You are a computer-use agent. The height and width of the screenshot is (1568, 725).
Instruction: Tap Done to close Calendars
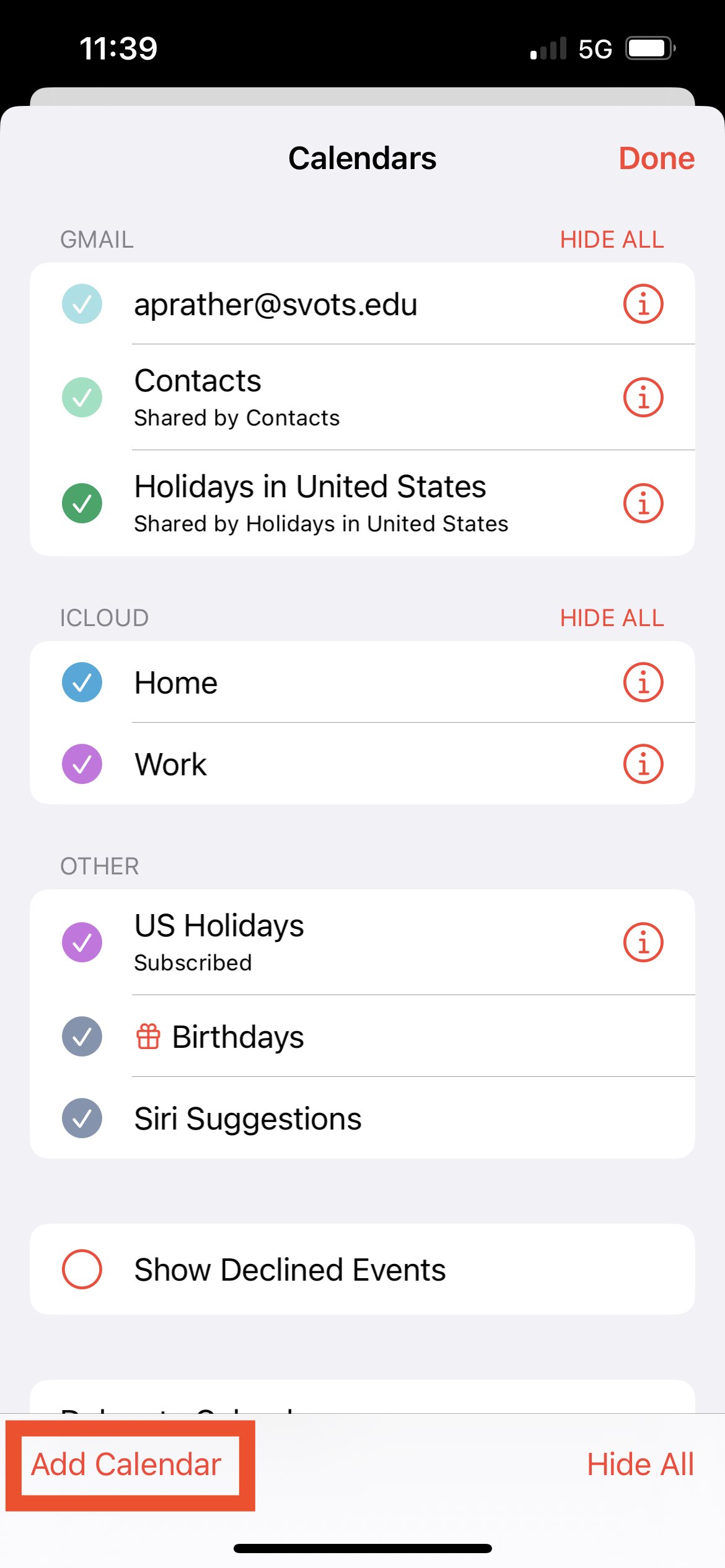[656, 159]
